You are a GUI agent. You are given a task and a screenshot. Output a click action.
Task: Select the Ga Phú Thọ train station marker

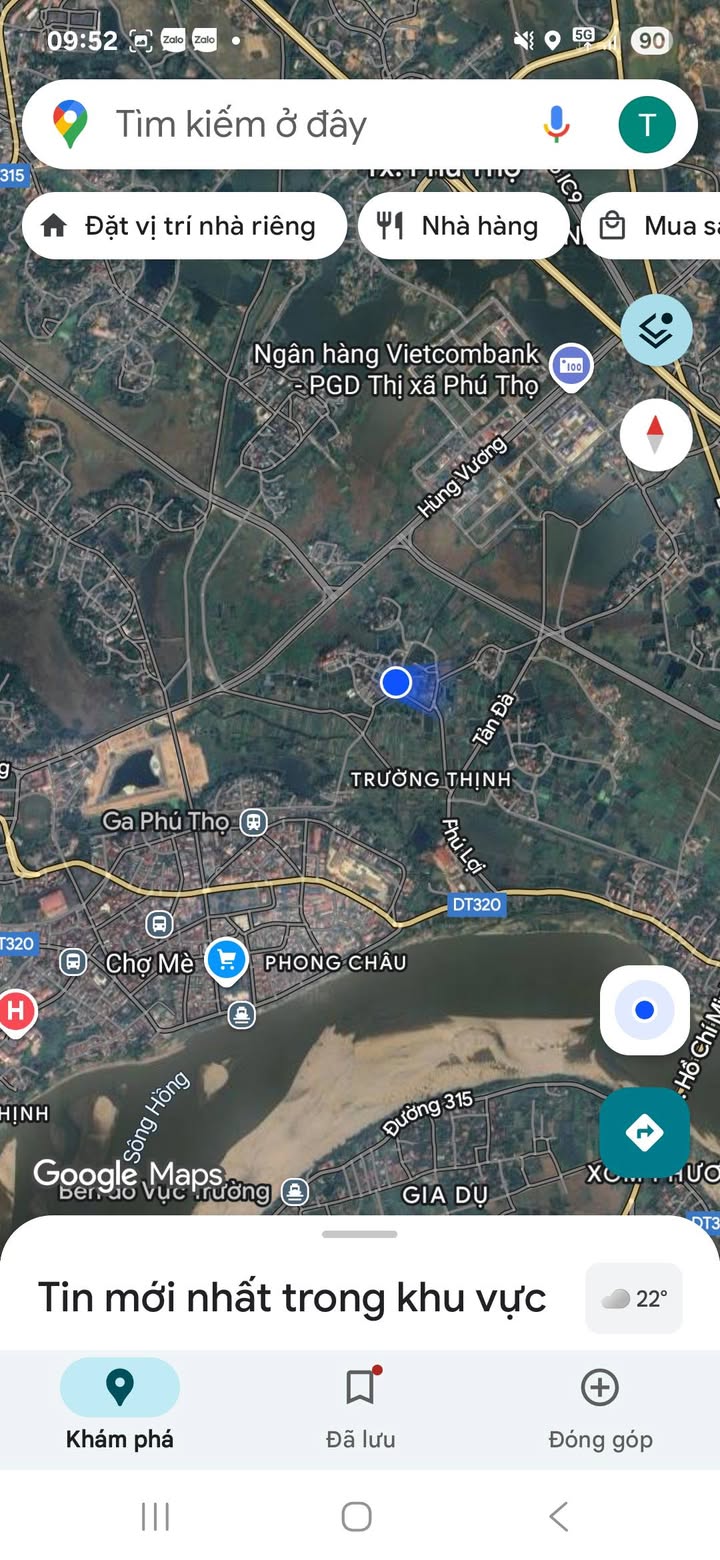254,822
